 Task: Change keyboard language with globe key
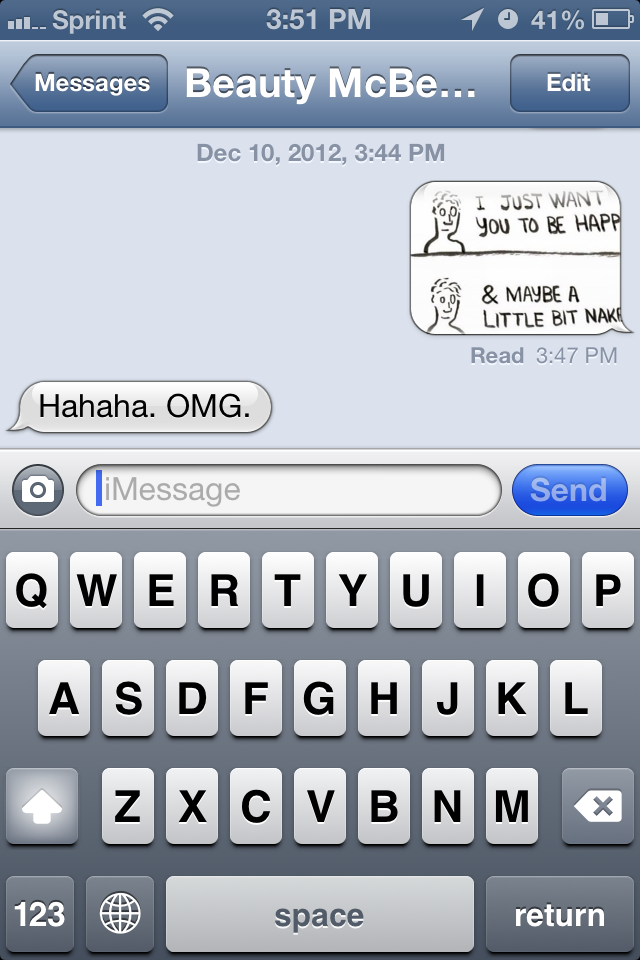point(120,914)
